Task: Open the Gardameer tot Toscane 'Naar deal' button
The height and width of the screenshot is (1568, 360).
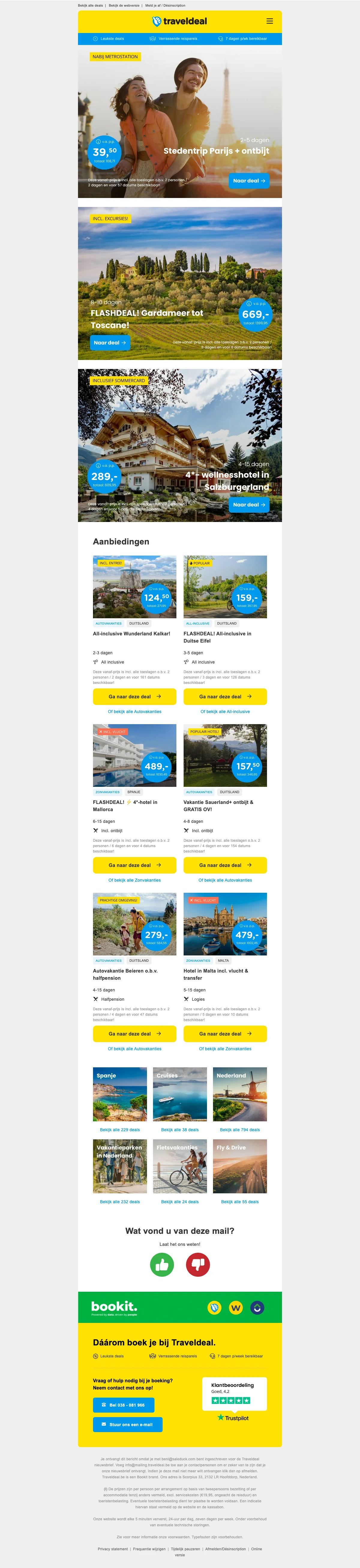Action: [109, 343]
